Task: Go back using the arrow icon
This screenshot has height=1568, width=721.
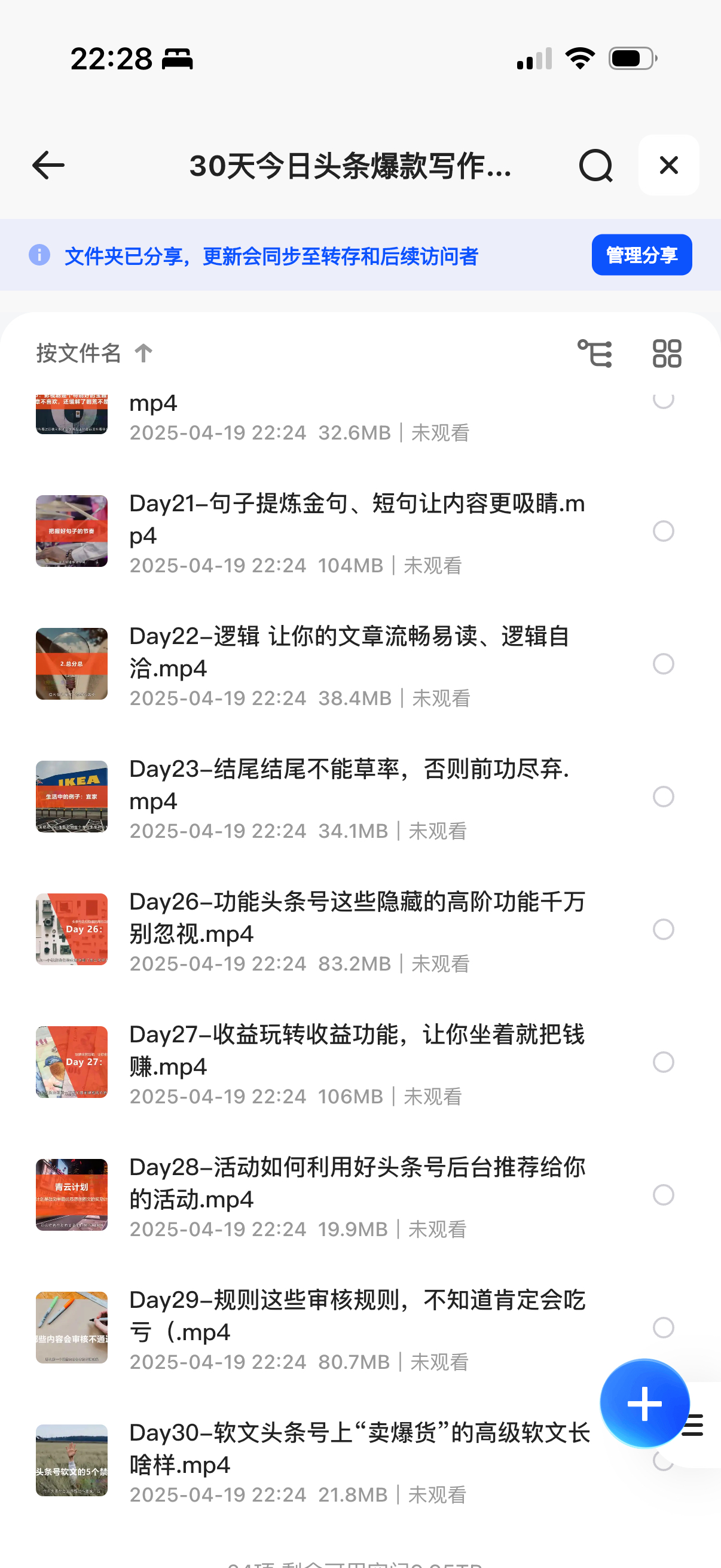Action: tap(48, 166)
